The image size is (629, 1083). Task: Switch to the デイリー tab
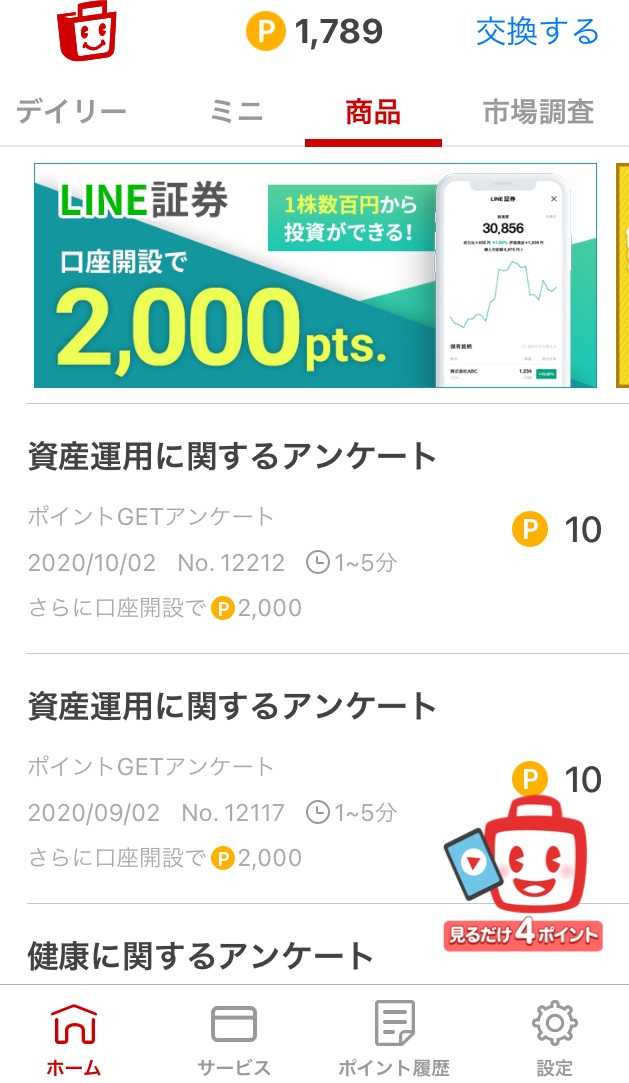pyautogui.click(x=71, y=112)
